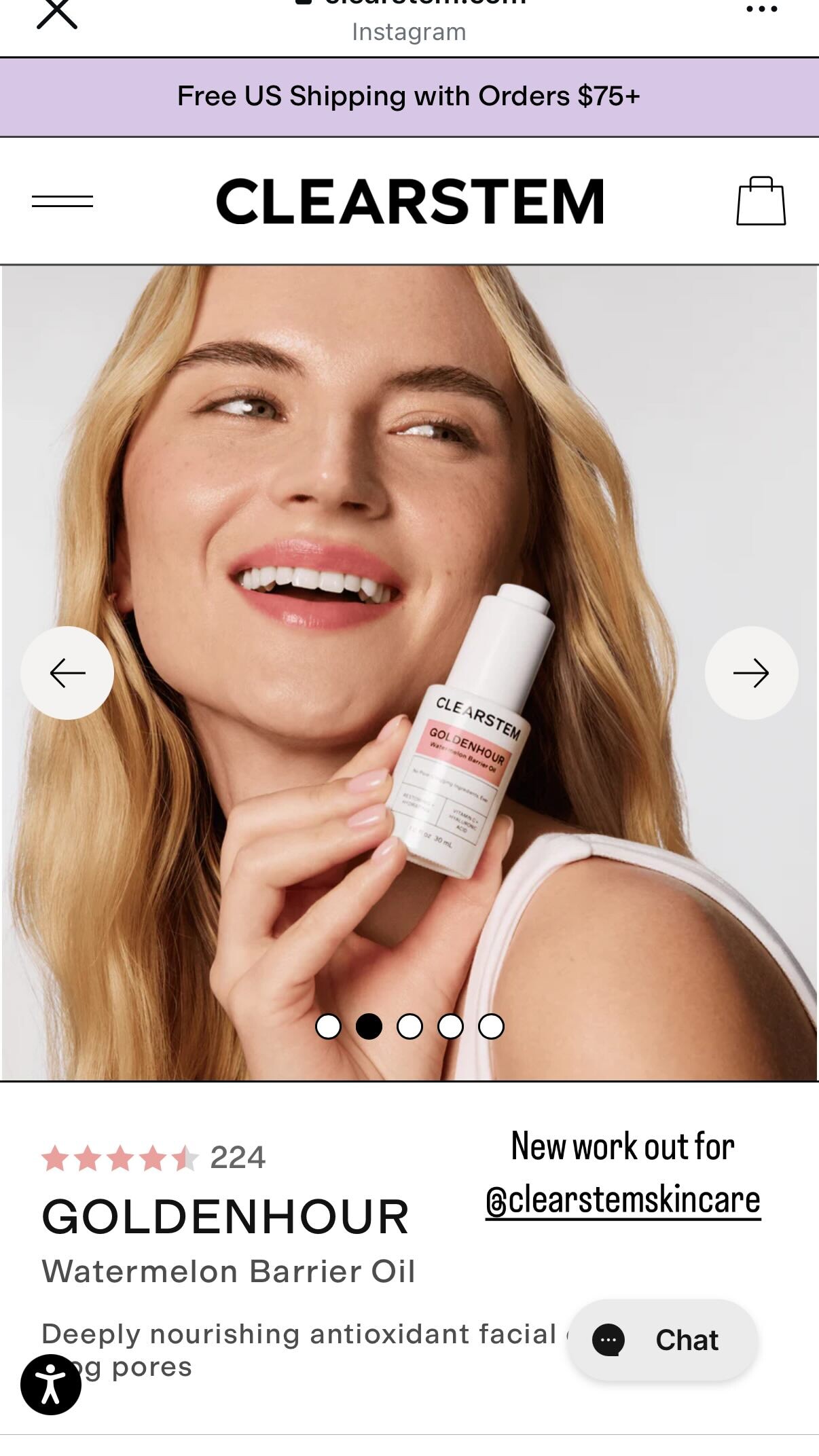819x1456 pixels.
Task: Open the browser overflow menu
Action: click(761, 10)
